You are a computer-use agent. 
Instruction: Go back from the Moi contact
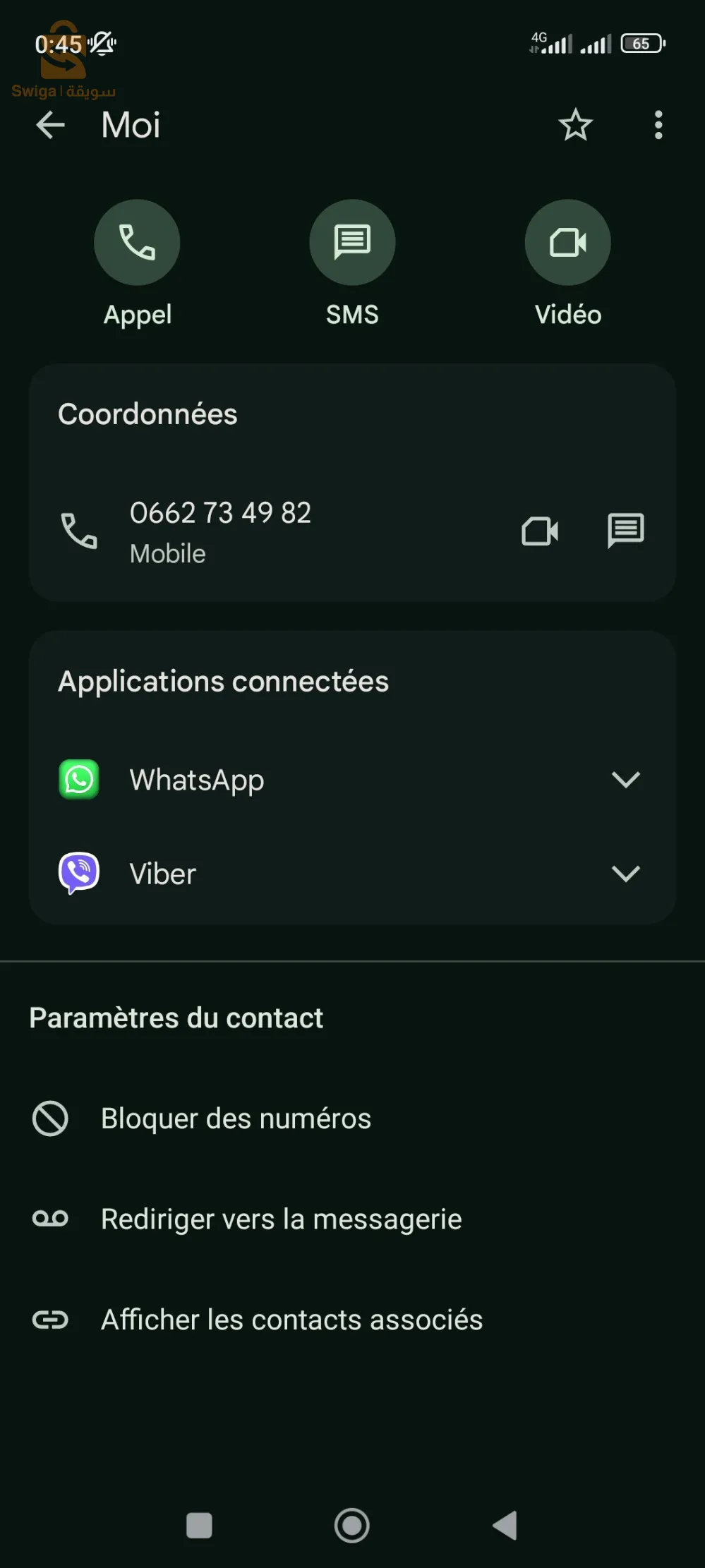pos(50,126)
